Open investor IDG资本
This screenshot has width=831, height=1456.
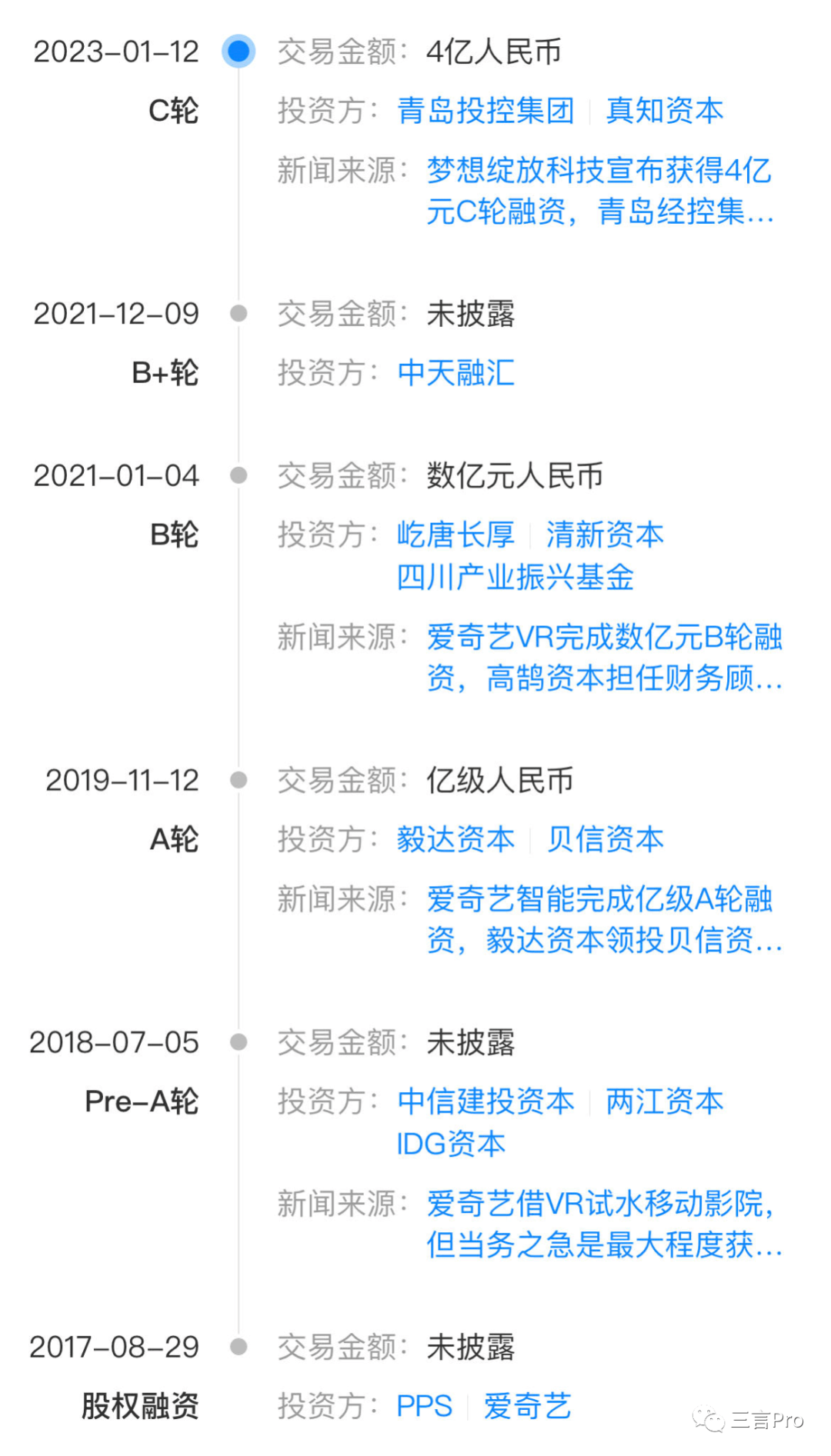click(x=451, y=1144)
